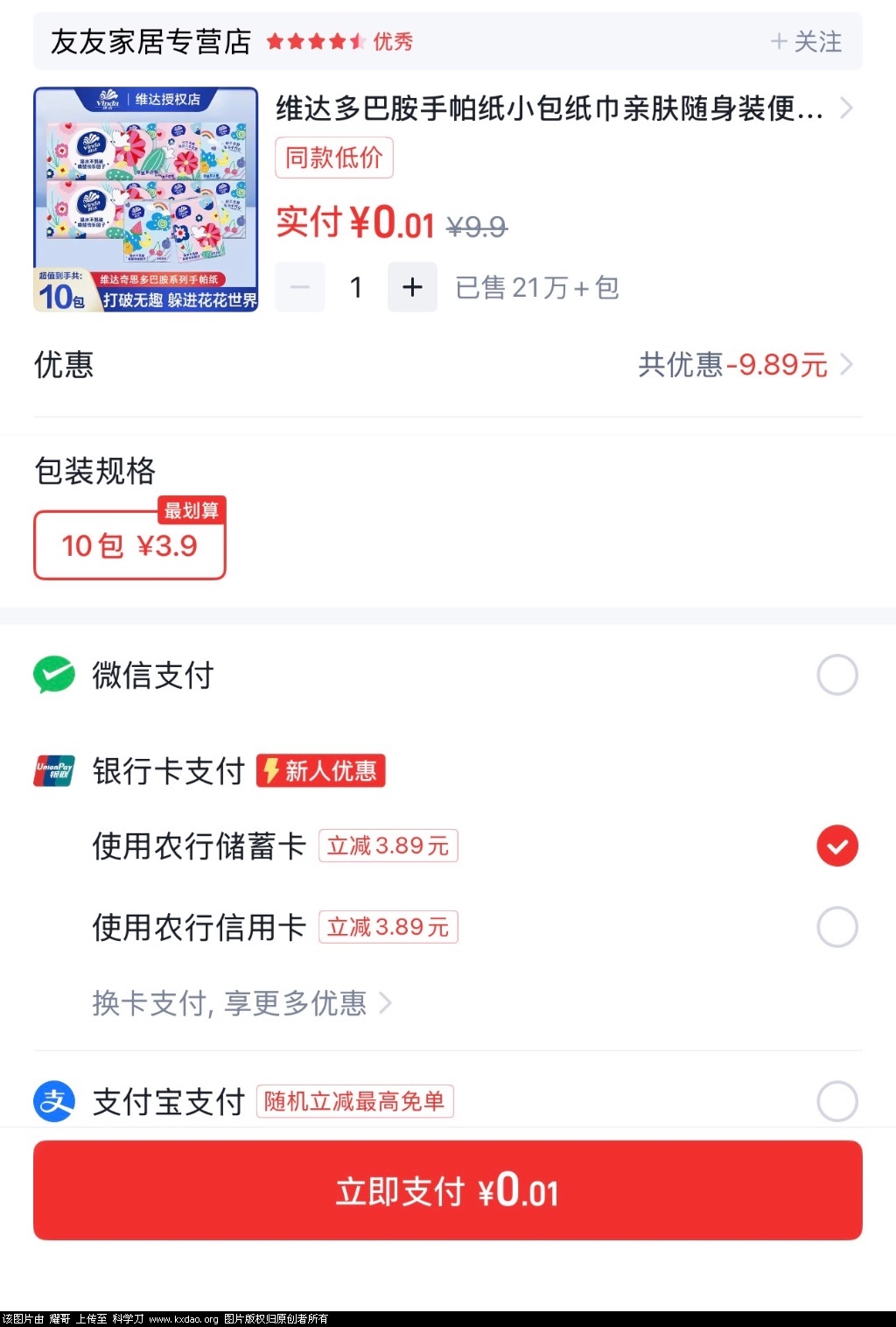The width and height of the screenshot is (896, 1327).
Task: Follow 友友家居专营店 with 关注 button
Action: click(x=806, y=41)
